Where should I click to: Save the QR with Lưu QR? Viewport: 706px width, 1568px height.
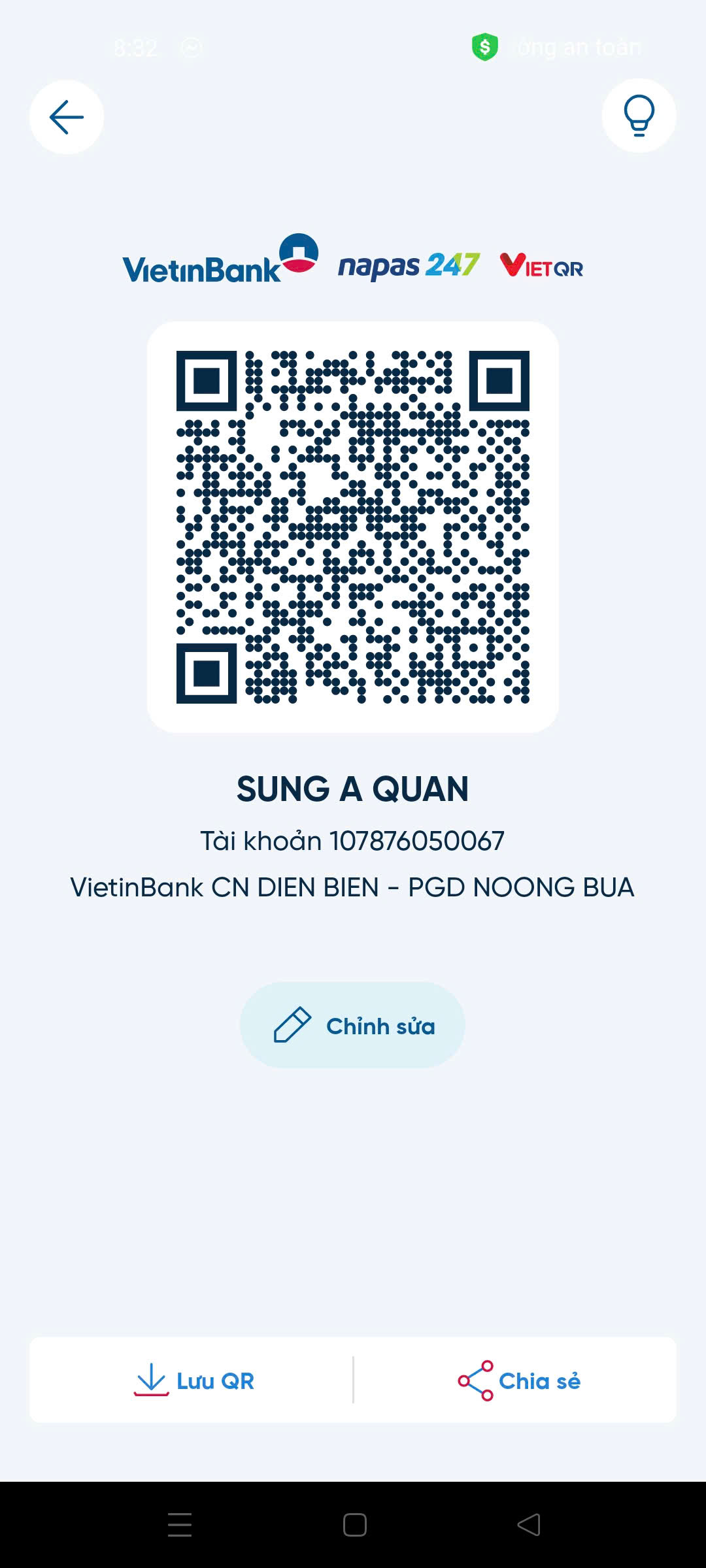coord(193,1380)
